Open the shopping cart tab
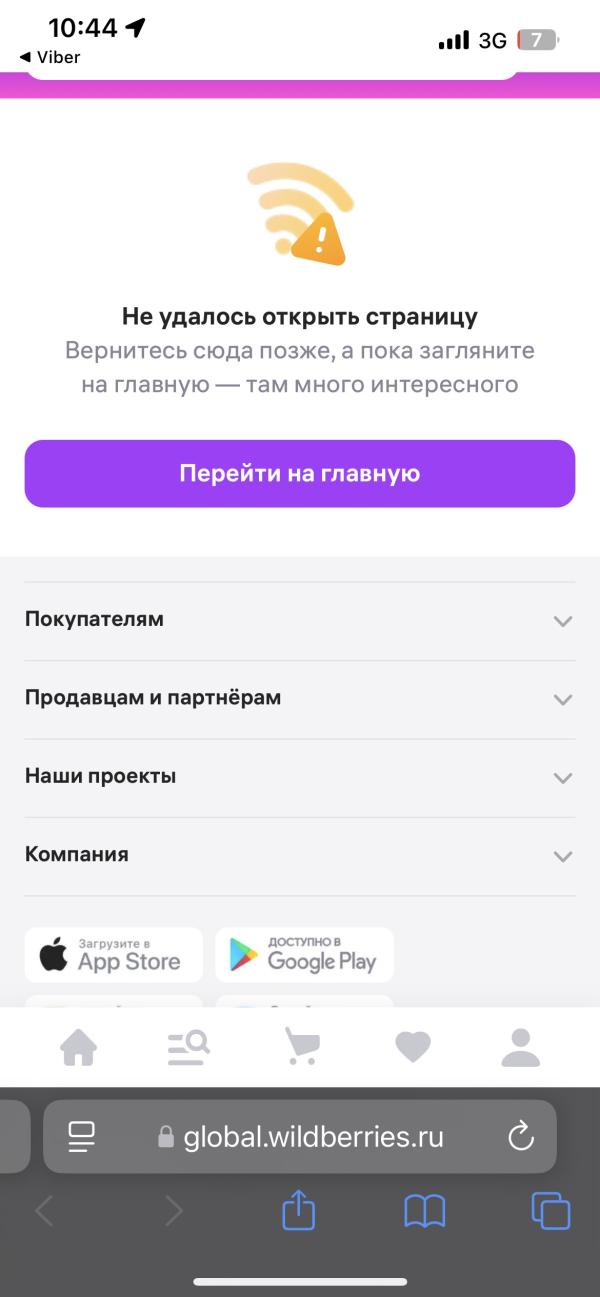 tap(301, 1047)
